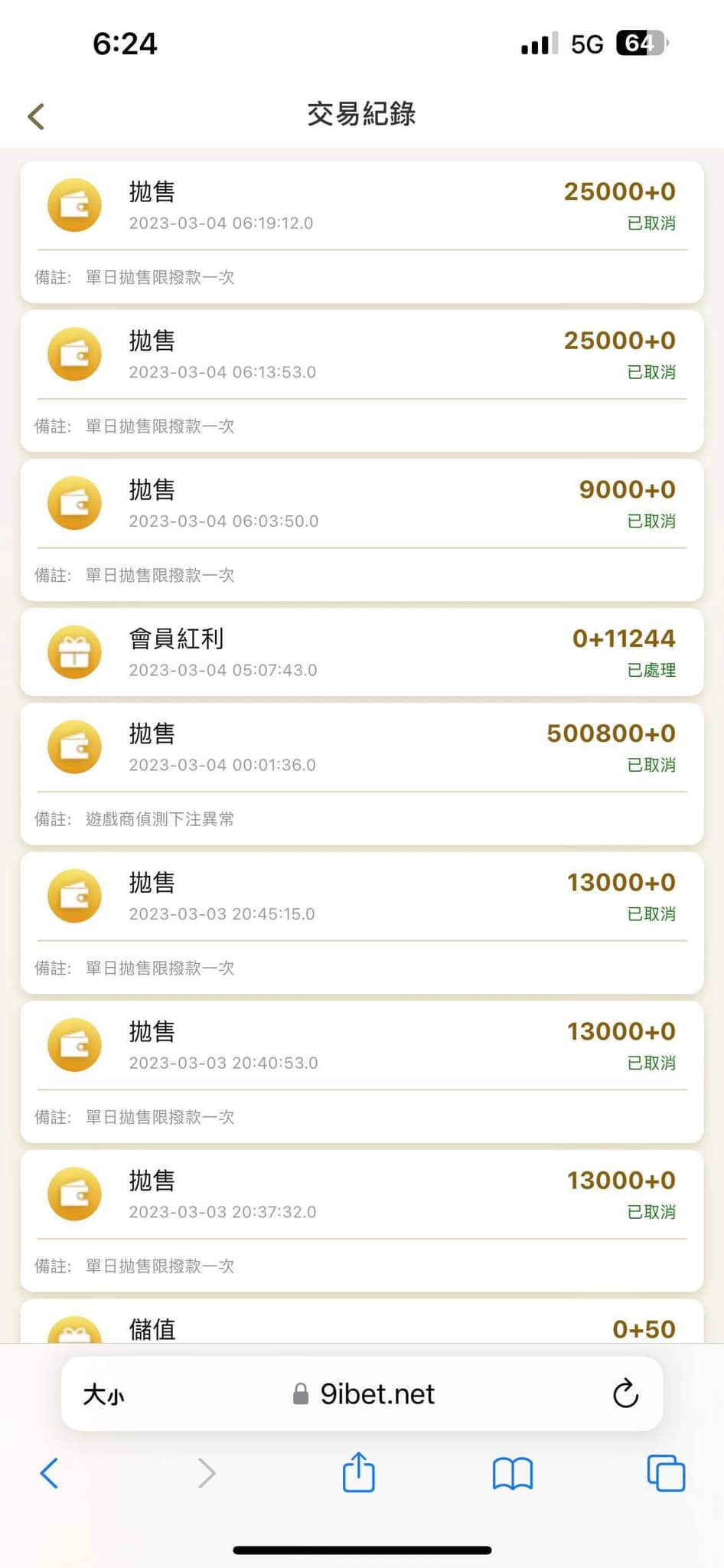Open the 9000+0 拋售 record
The height and width of the screenshot is (1568, 724).
[x=361, y=530]
